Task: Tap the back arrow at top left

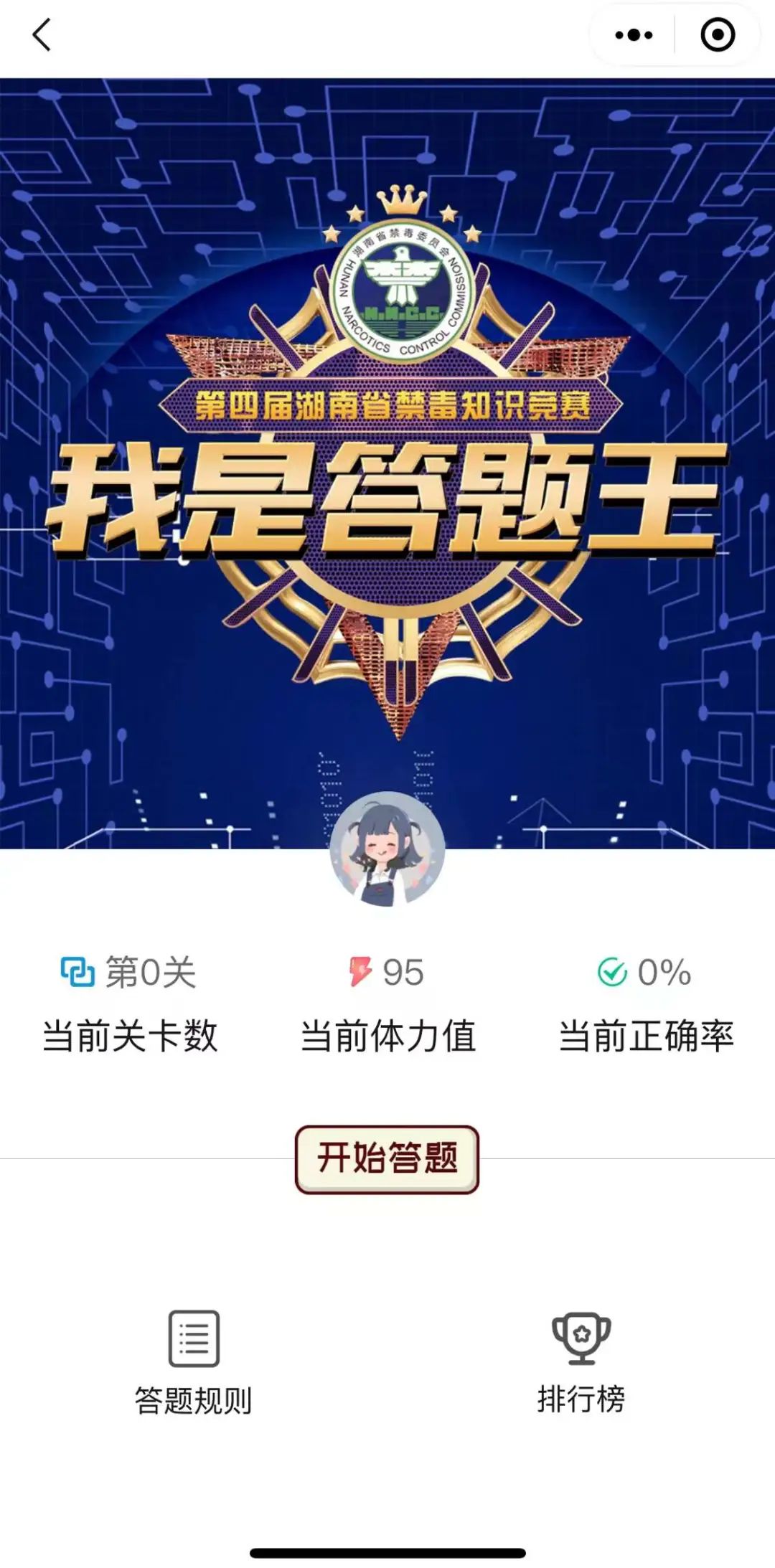Action: point(39,34)
